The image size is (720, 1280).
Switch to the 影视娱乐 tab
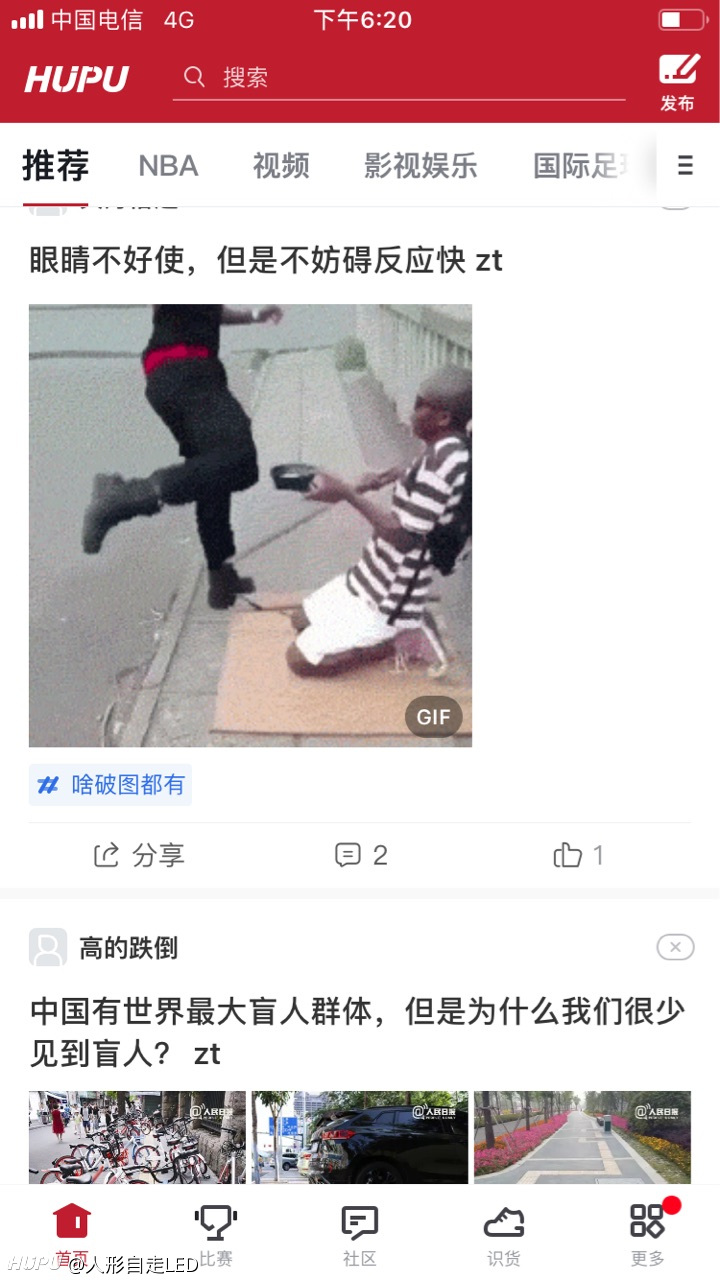(421, 166)
